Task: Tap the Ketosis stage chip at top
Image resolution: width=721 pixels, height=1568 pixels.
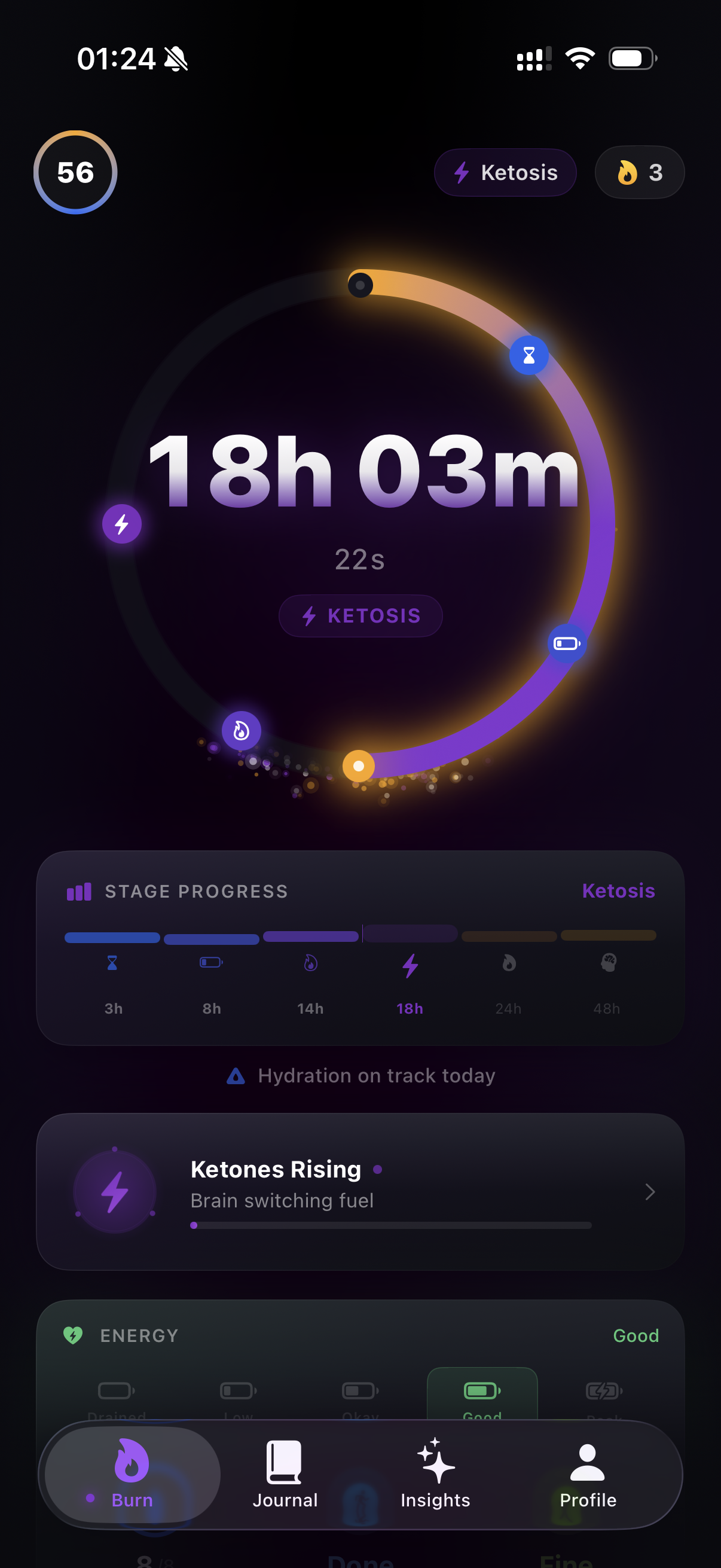Action: click(x=505, y=172)
